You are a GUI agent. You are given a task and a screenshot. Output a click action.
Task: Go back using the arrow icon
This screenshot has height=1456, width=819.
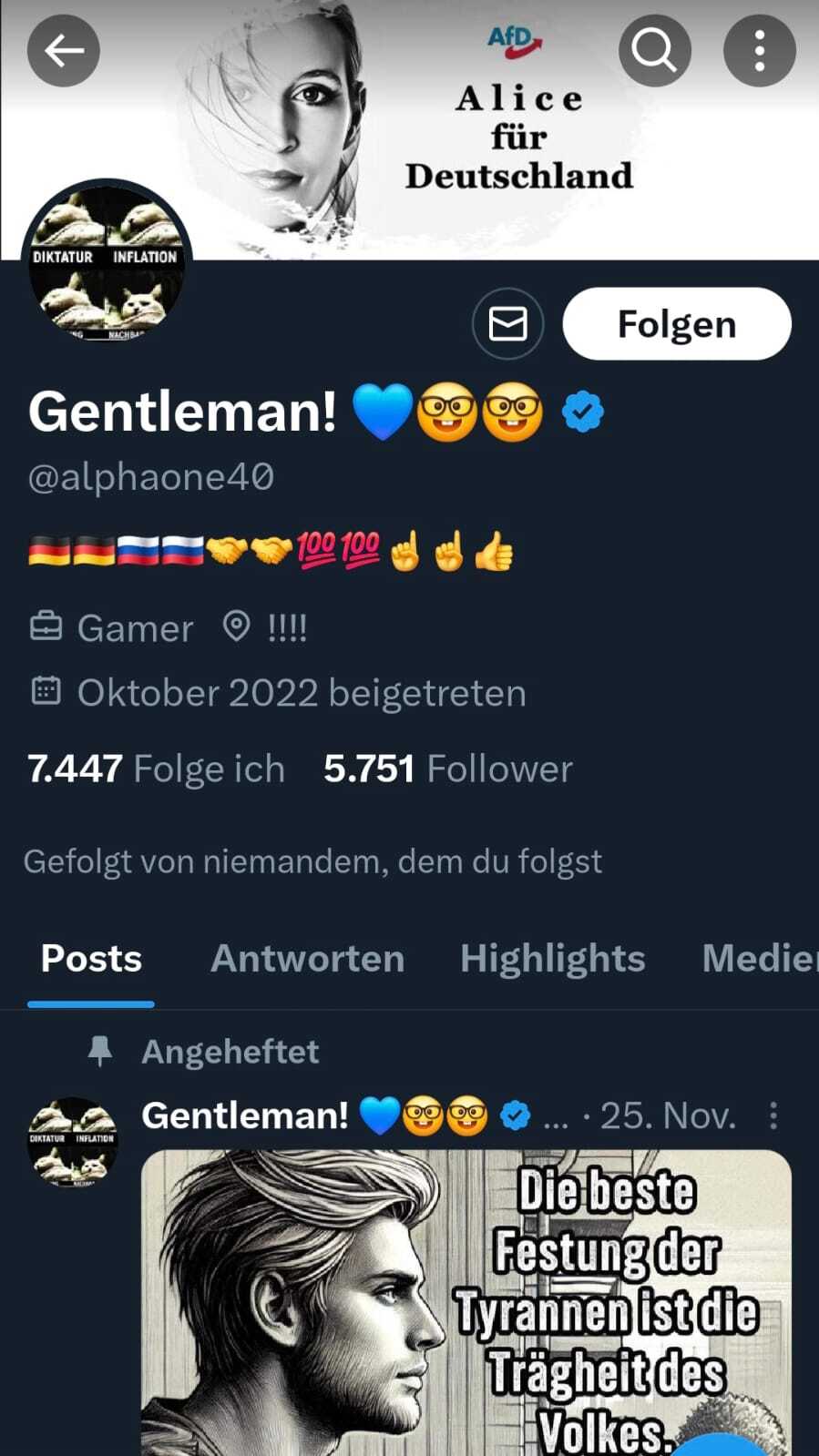tap(63, 51)
